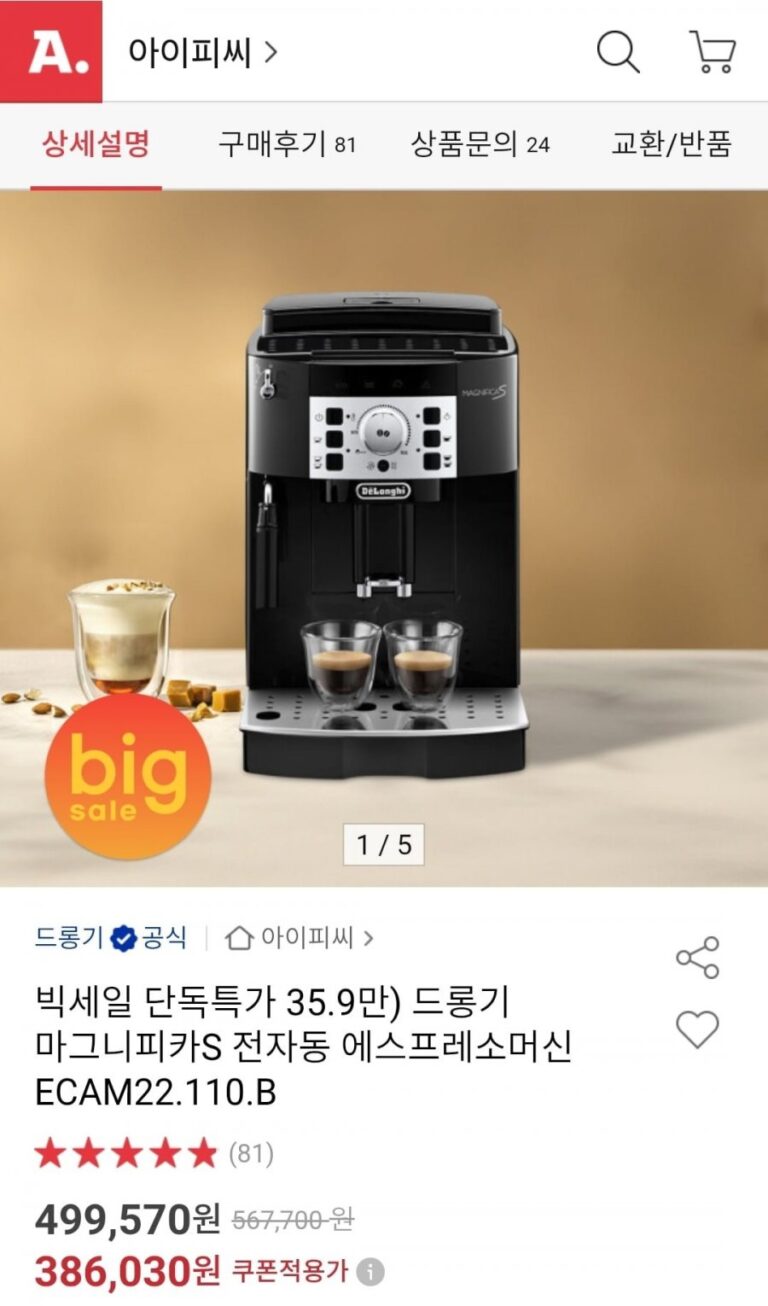Open the 5-star reviews rating (81)
The image size is (768, 1306).
[154, 1155]
